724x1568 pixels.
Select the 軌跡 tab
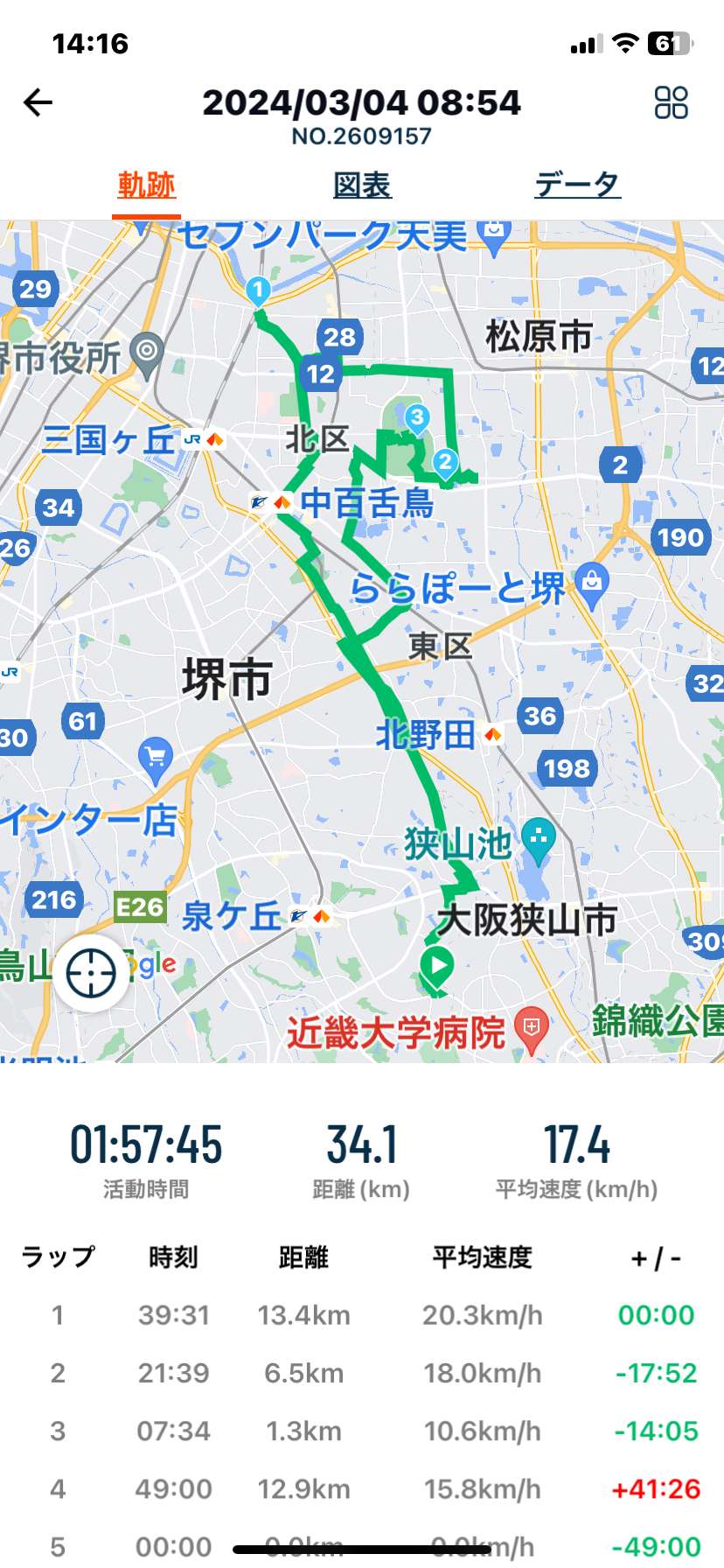(x=146, y=185)
